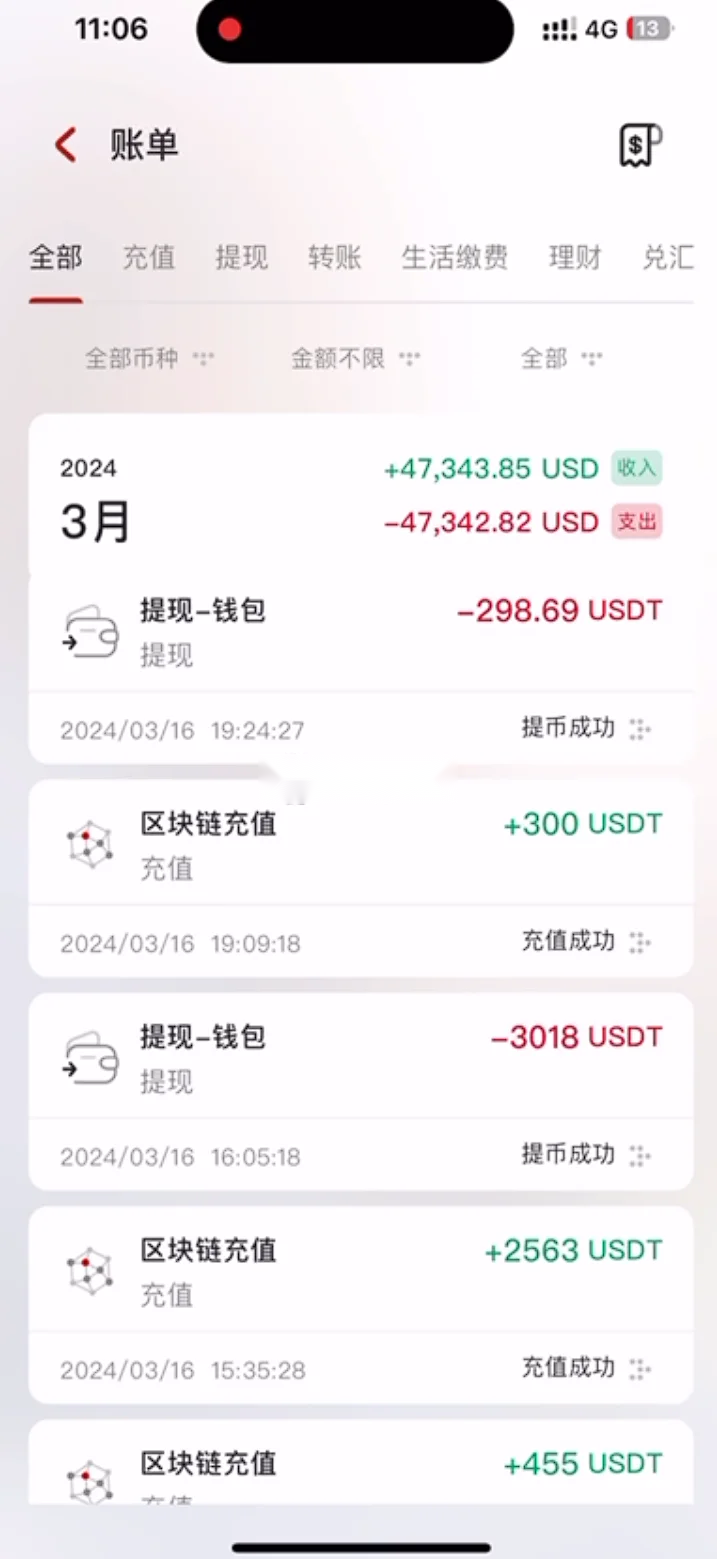The width and height of the screenshot is (717, 1559).
Task: Select the 全部 tab
Action: tap(56, 258)
